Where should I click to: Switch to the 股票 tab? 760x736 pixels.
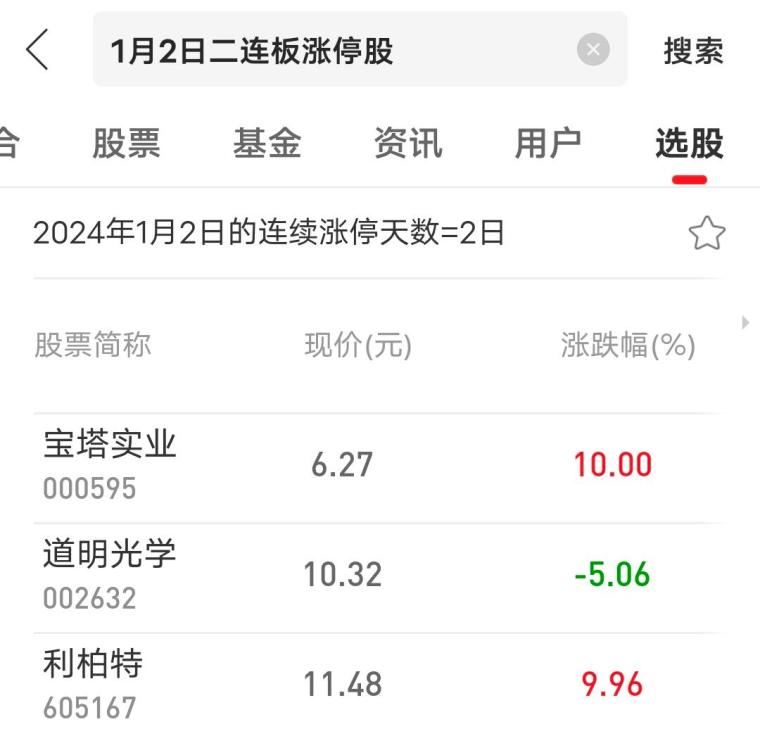pos(126,144)
